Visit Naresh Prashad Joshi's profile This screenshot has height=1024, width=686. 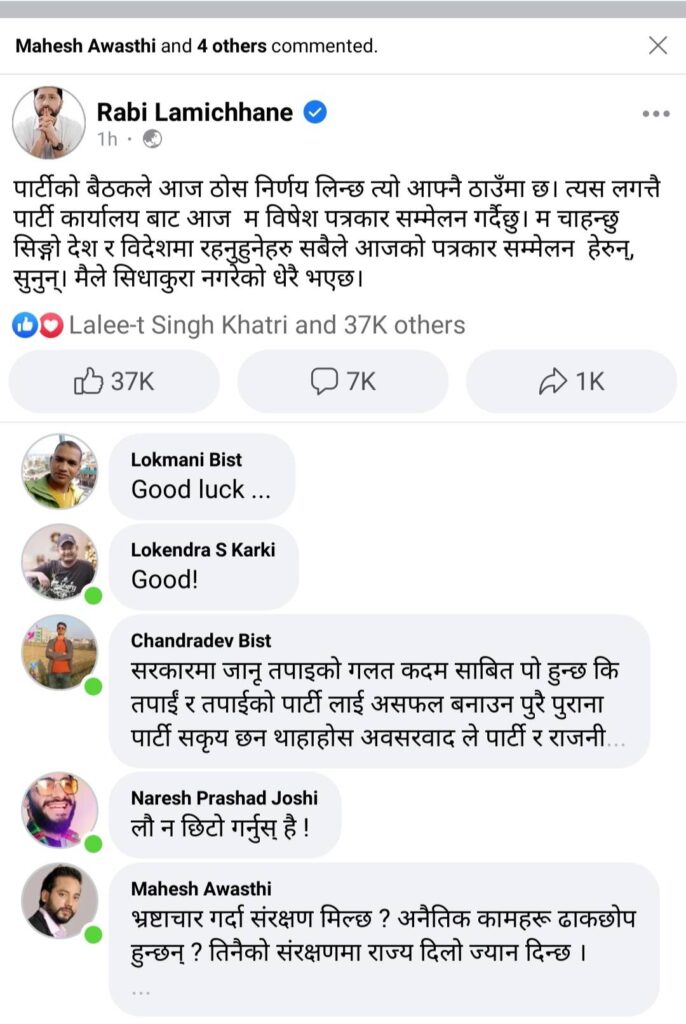[224, 798]
